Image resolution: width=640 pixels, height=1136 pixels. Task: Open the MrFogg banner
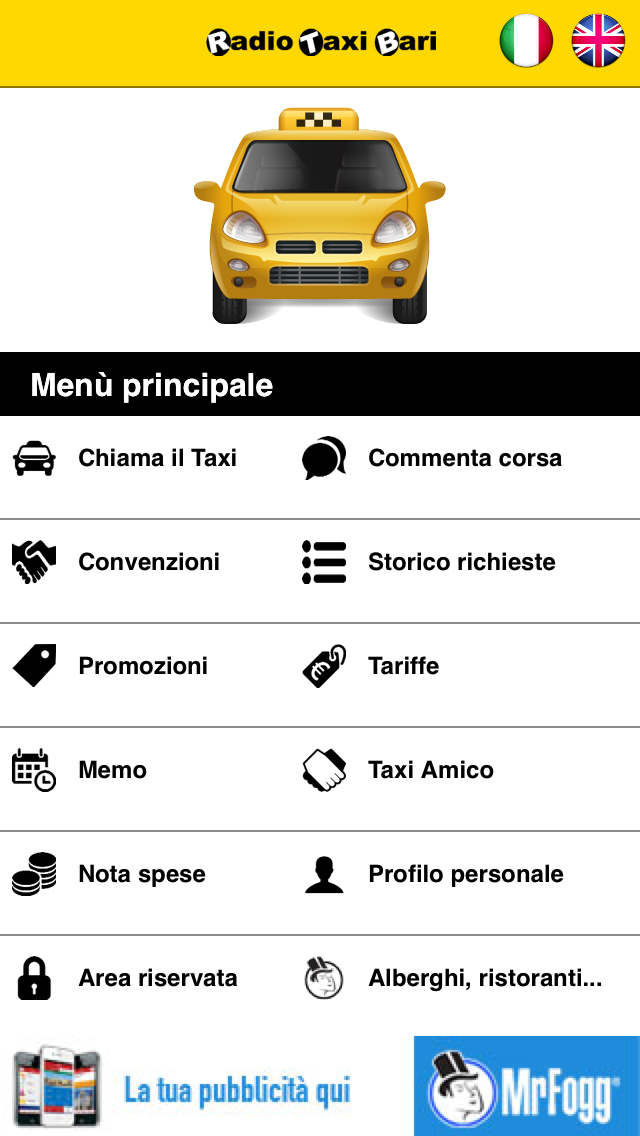tap(526, 1087)
